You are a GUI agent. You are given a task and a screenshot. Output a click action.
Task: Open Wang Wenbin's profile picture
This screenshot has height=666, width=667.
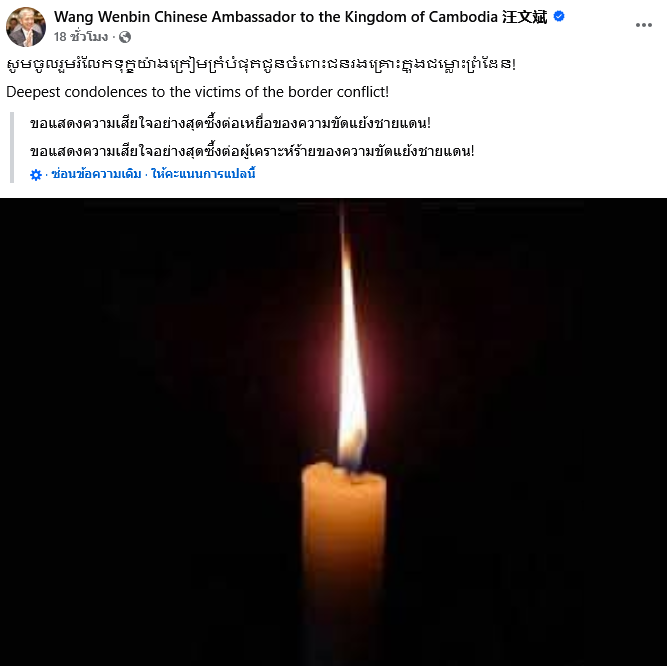(x=26, y=27)
